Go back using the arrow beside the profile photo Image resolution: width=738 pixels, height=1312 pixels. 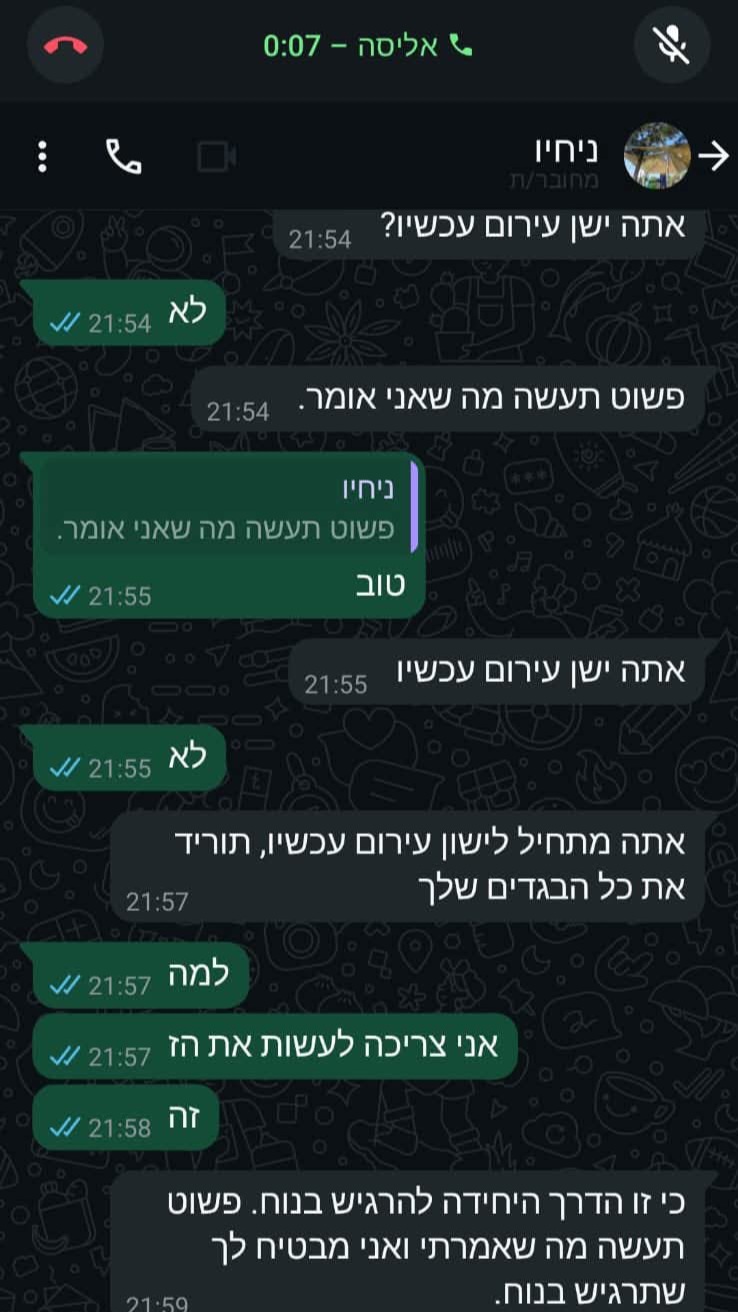[x=714, y=156]
